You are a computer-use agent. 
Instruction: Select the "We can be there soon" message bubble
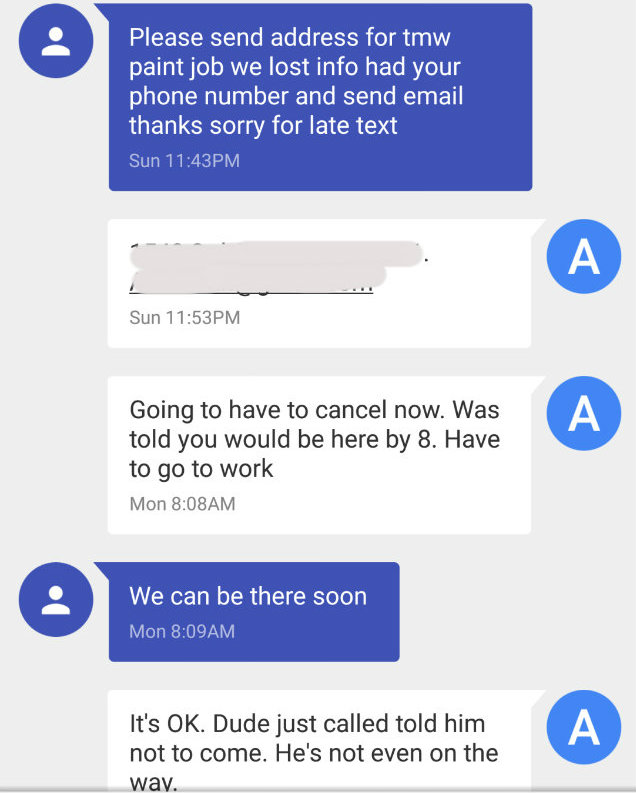point(254,611)
